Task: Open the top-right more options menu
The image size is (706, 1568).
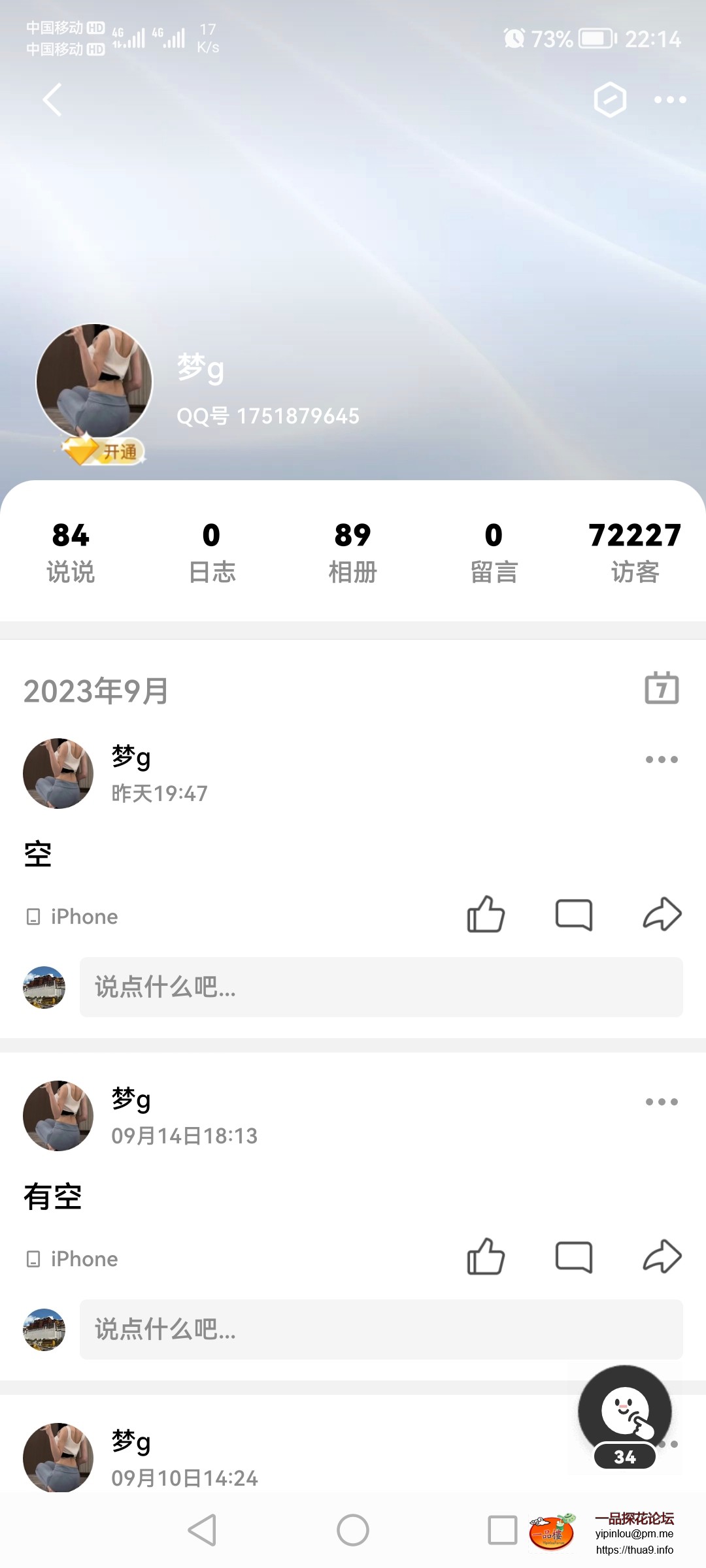Action: (x=669, y=100)
